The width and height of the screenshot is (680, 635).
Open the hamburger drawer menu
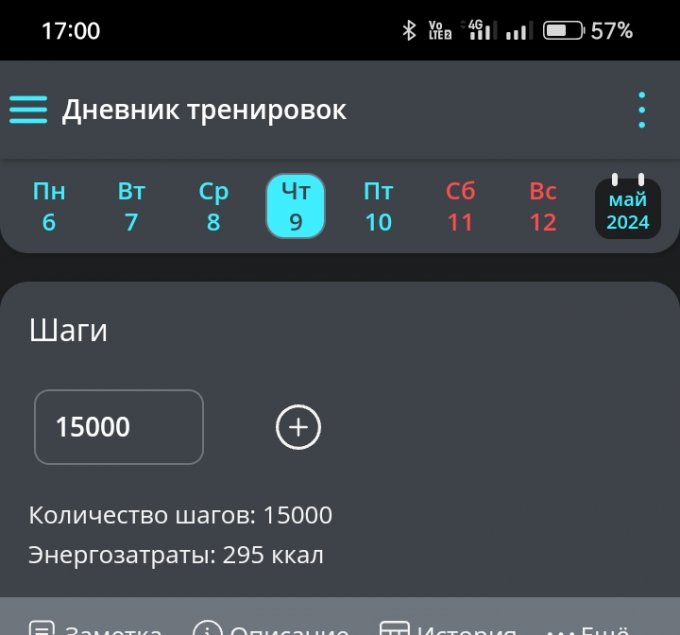[29, 110]
